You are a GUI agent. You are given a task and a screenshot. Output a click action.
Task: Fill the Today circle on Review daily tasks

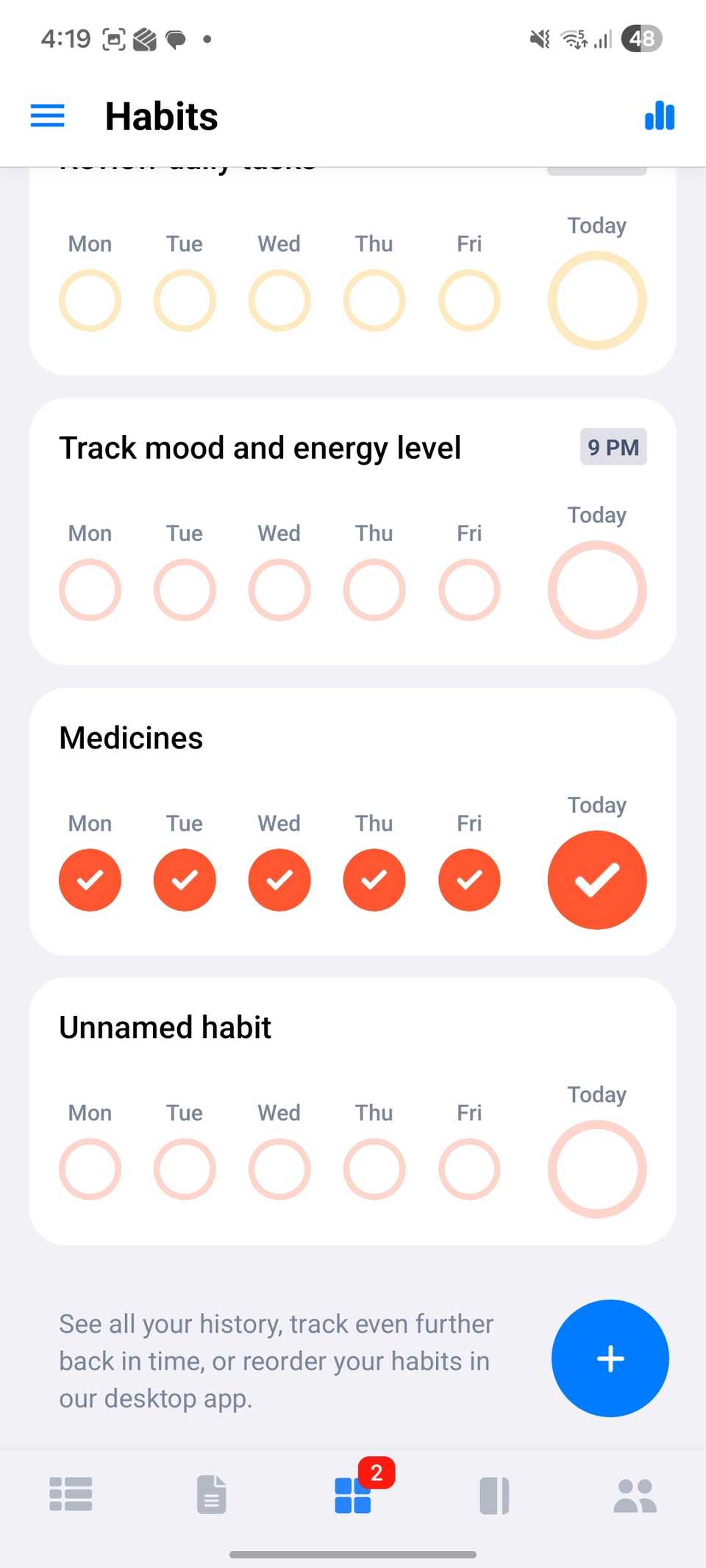(x=596, y=298)
